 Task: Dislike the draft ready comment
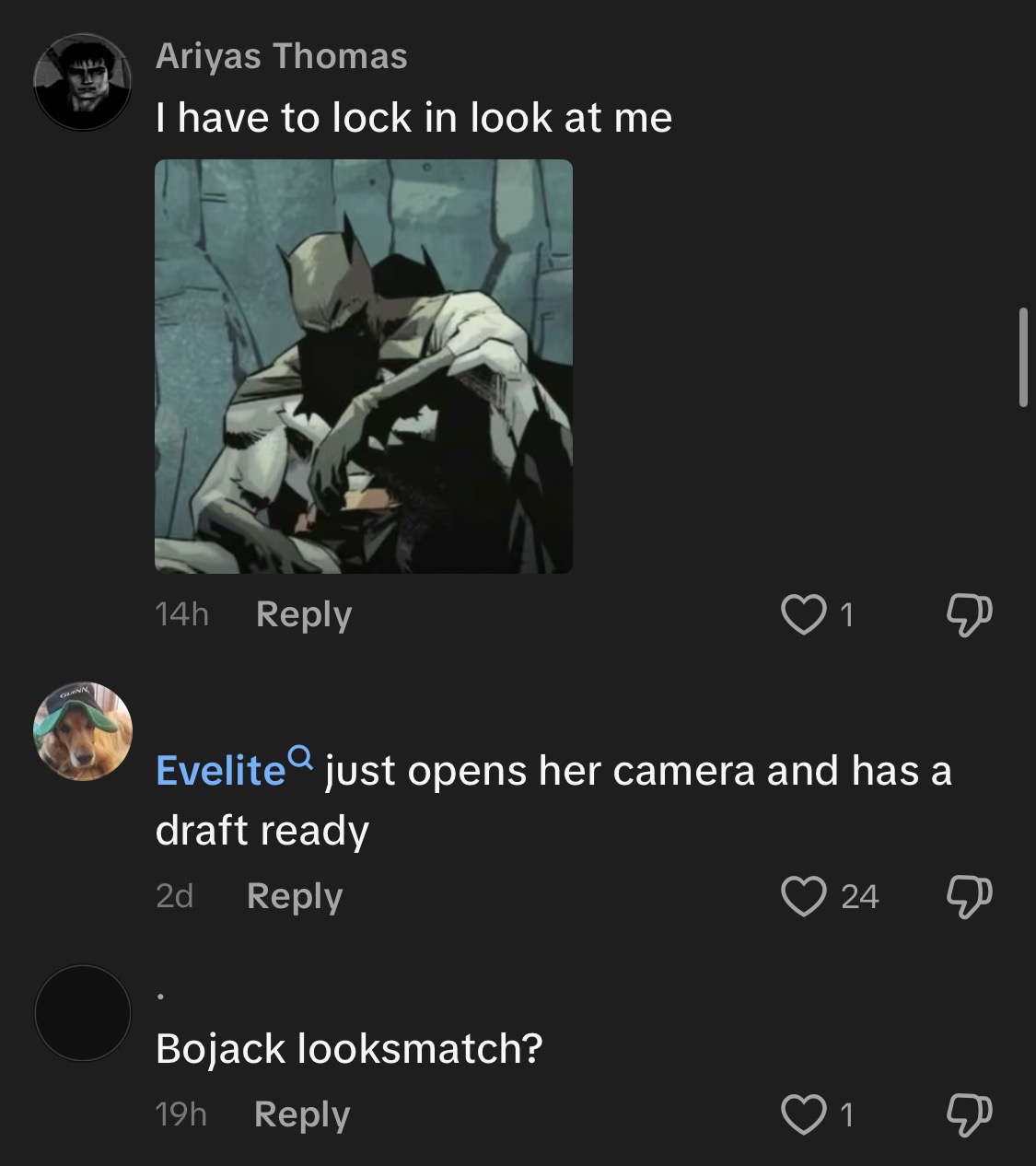coord(969,896)
